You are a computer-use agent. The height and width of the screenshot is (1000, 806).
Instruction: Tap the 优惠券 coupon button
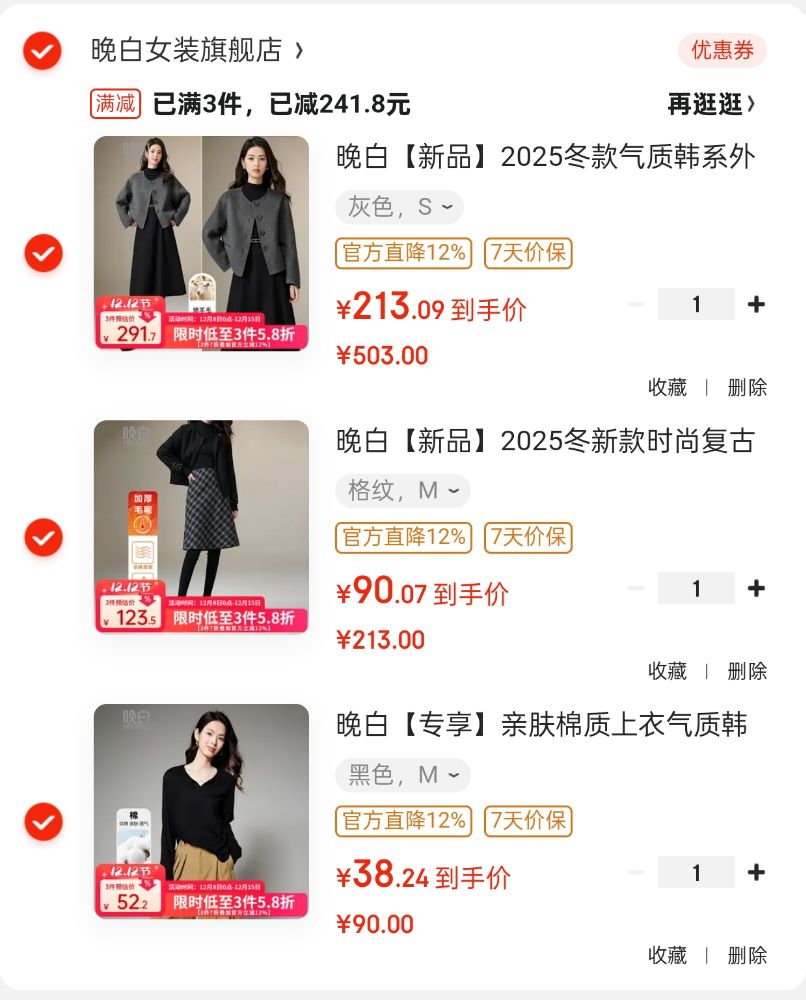(722, 50)
